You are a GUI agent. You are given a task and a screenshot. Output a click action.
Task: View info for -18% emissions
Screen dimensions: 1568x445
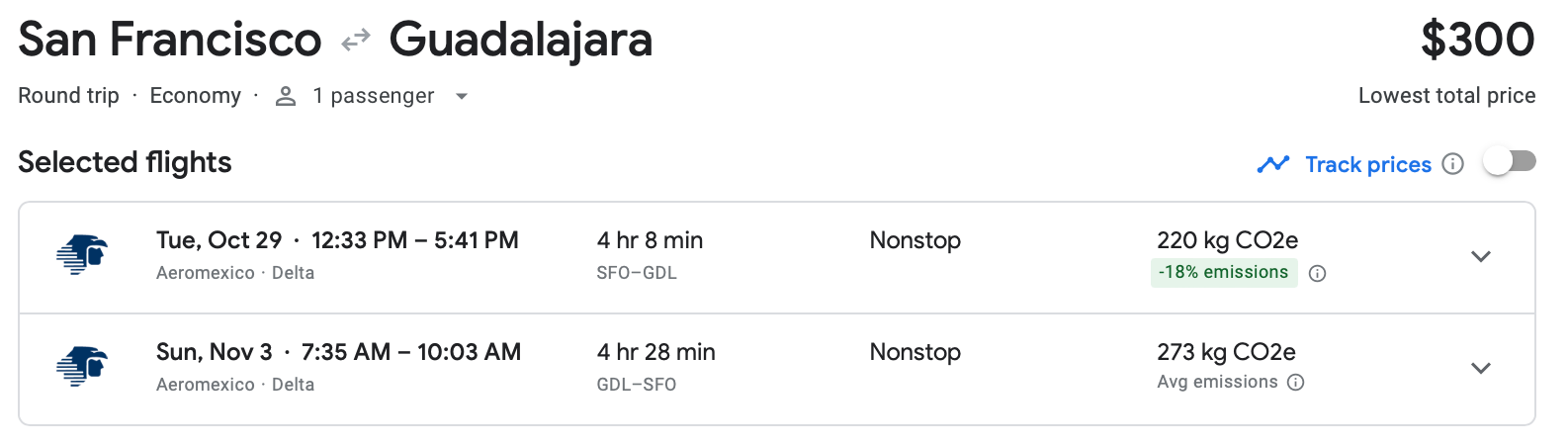[1317, 274]
